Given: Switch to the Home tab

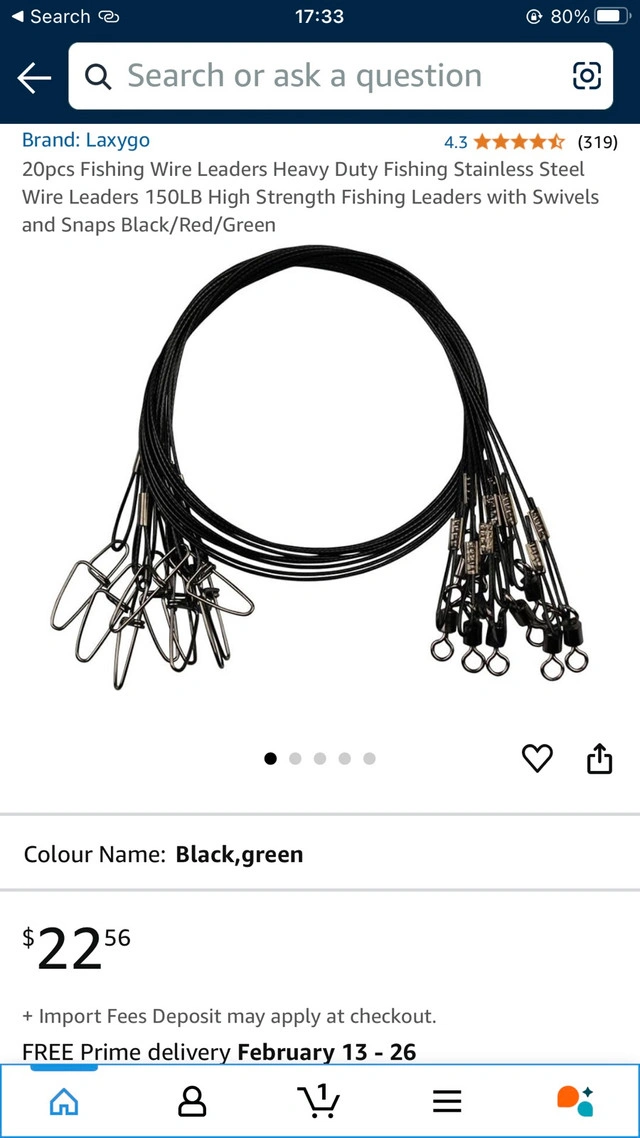Looking at the screenshot, I should 64,1101.
